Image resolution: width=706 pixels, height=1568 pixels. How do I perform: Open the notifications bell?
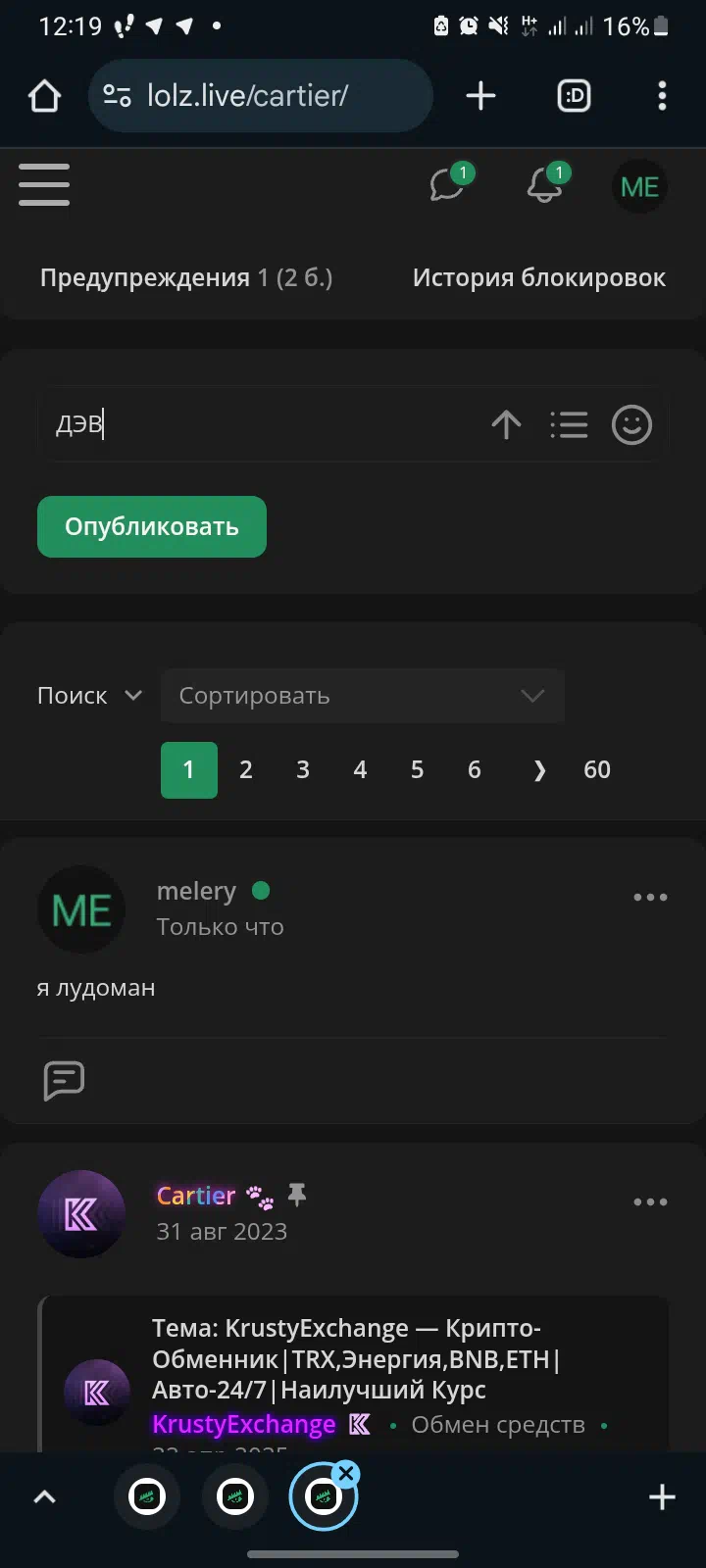[546, 183]
